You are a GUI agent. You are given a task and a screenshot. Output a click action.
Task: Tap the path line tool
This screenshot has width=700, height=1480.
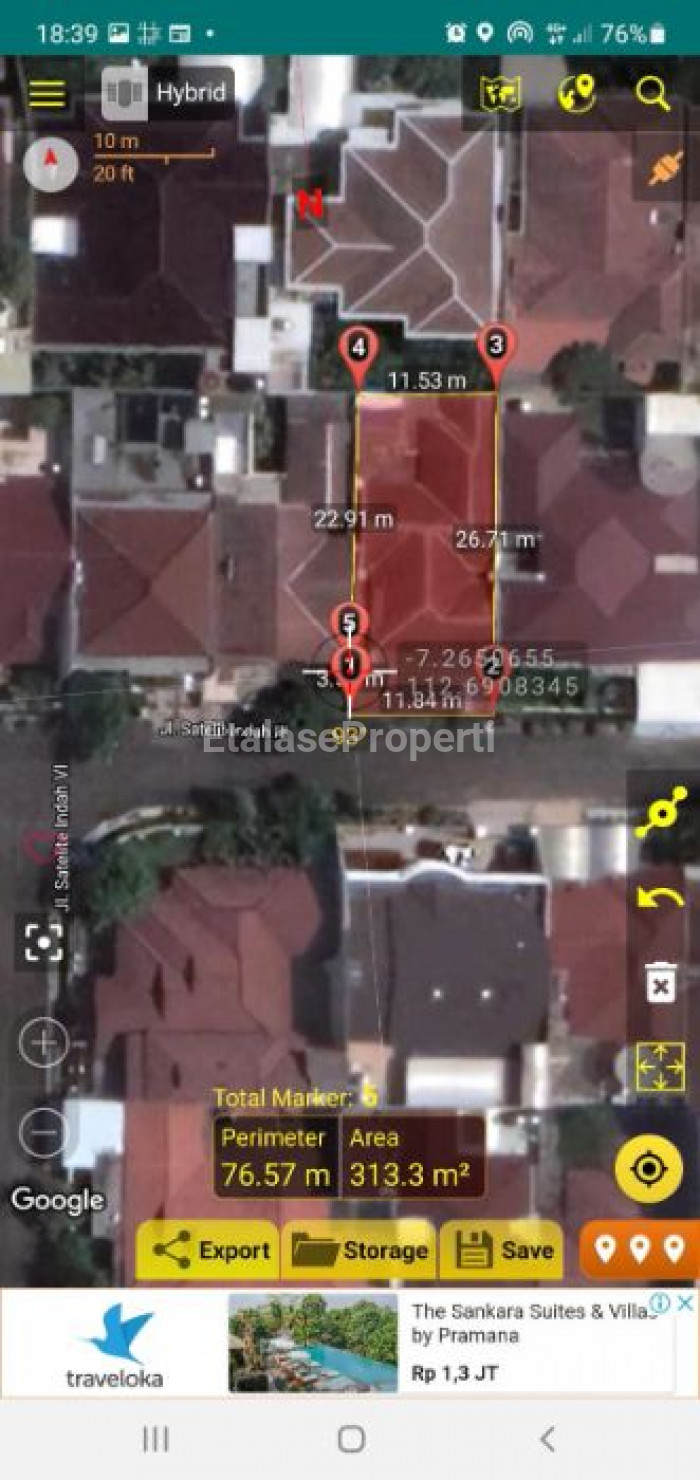(x=661, y=812)
